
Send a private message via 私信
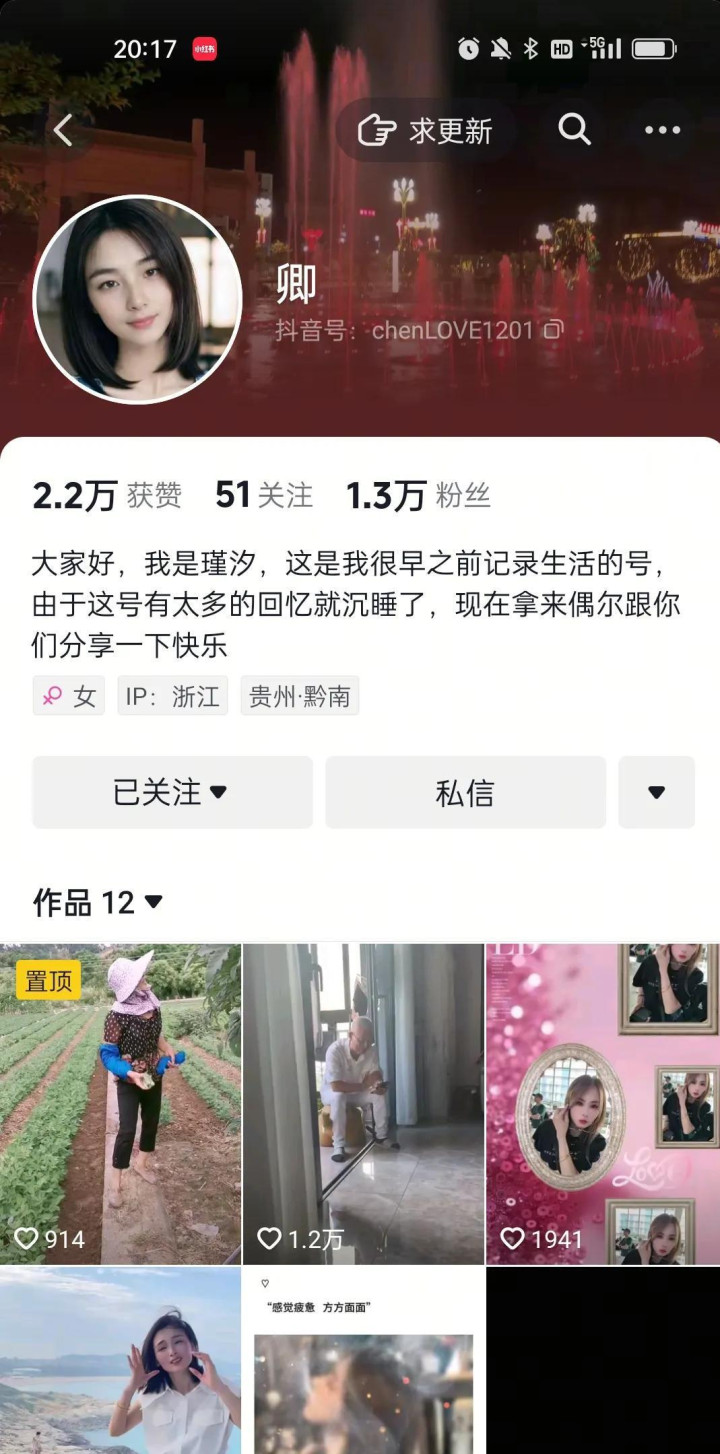[465, 792]
